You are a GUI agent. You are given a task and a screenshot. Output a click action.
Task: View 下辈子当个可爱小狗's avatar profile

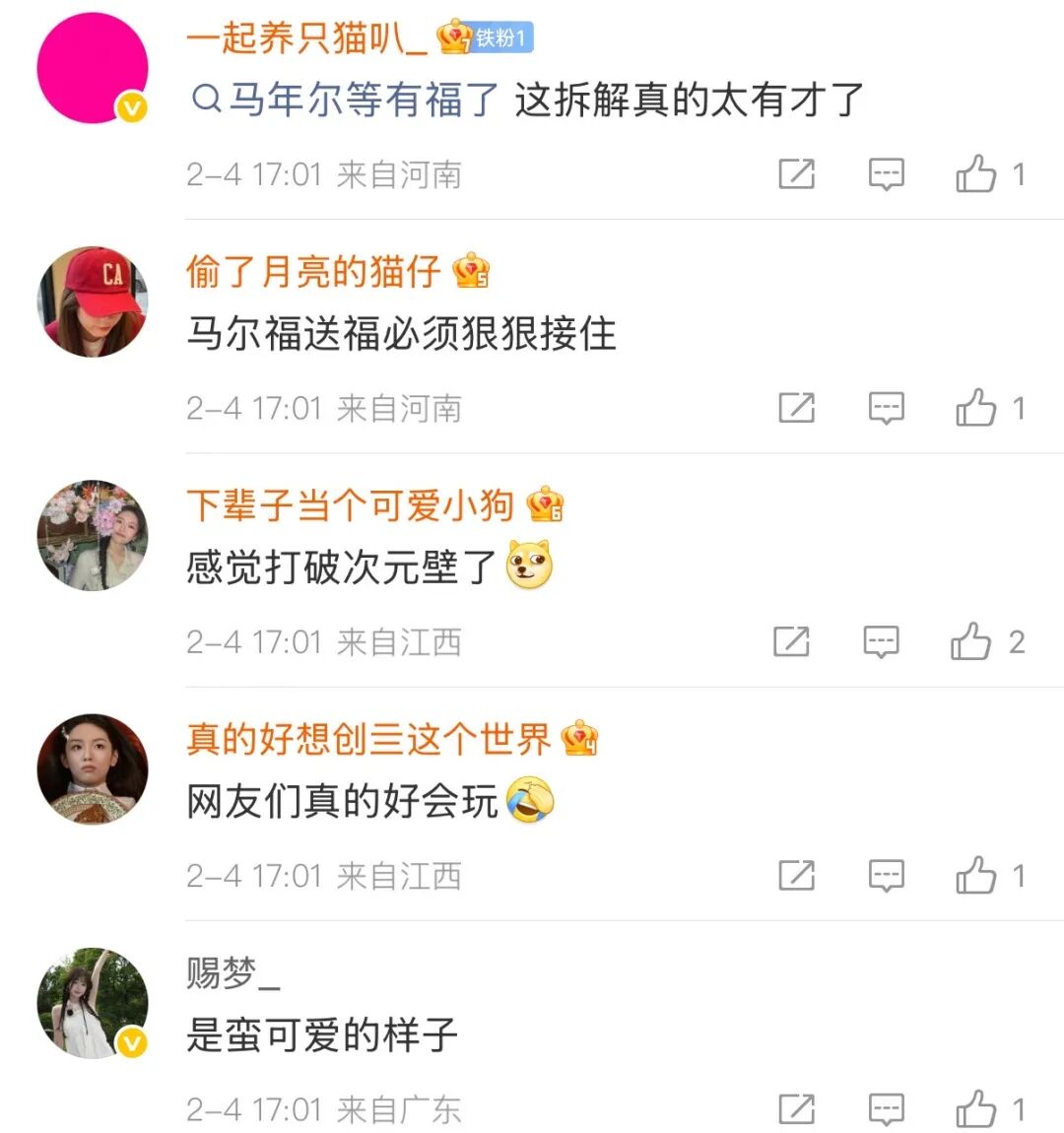(92, 536)
